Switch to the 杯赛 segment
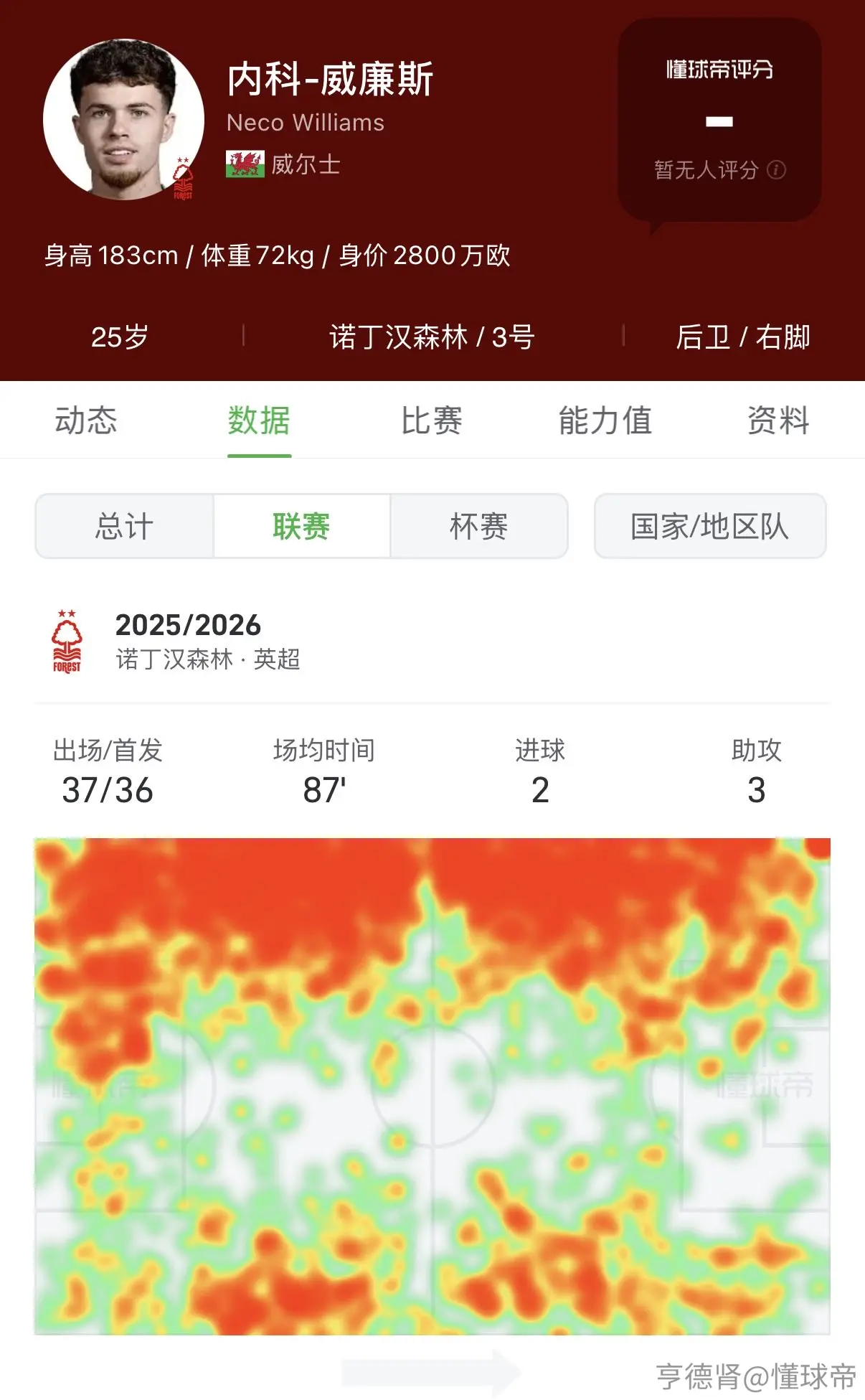 479,526
